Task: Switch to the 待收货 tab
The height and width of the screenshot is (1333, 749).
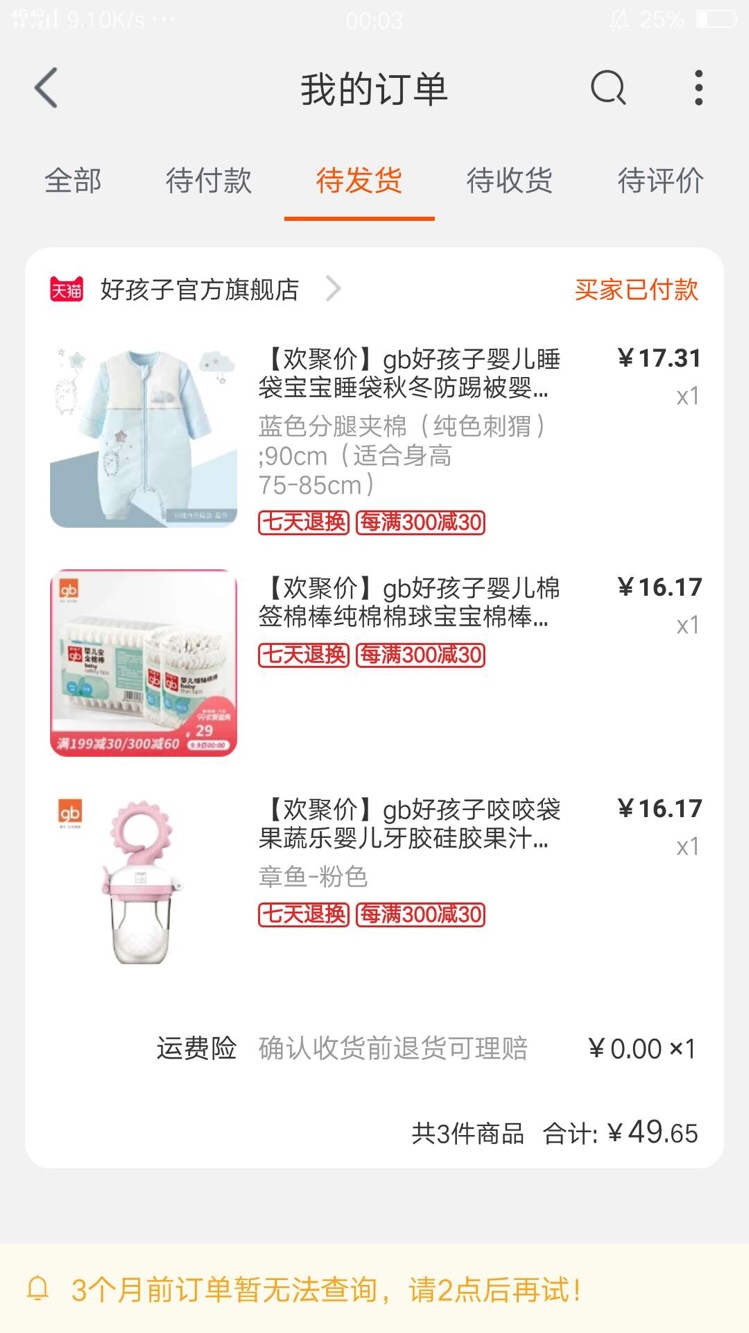Action: click(x=509, y=181)
